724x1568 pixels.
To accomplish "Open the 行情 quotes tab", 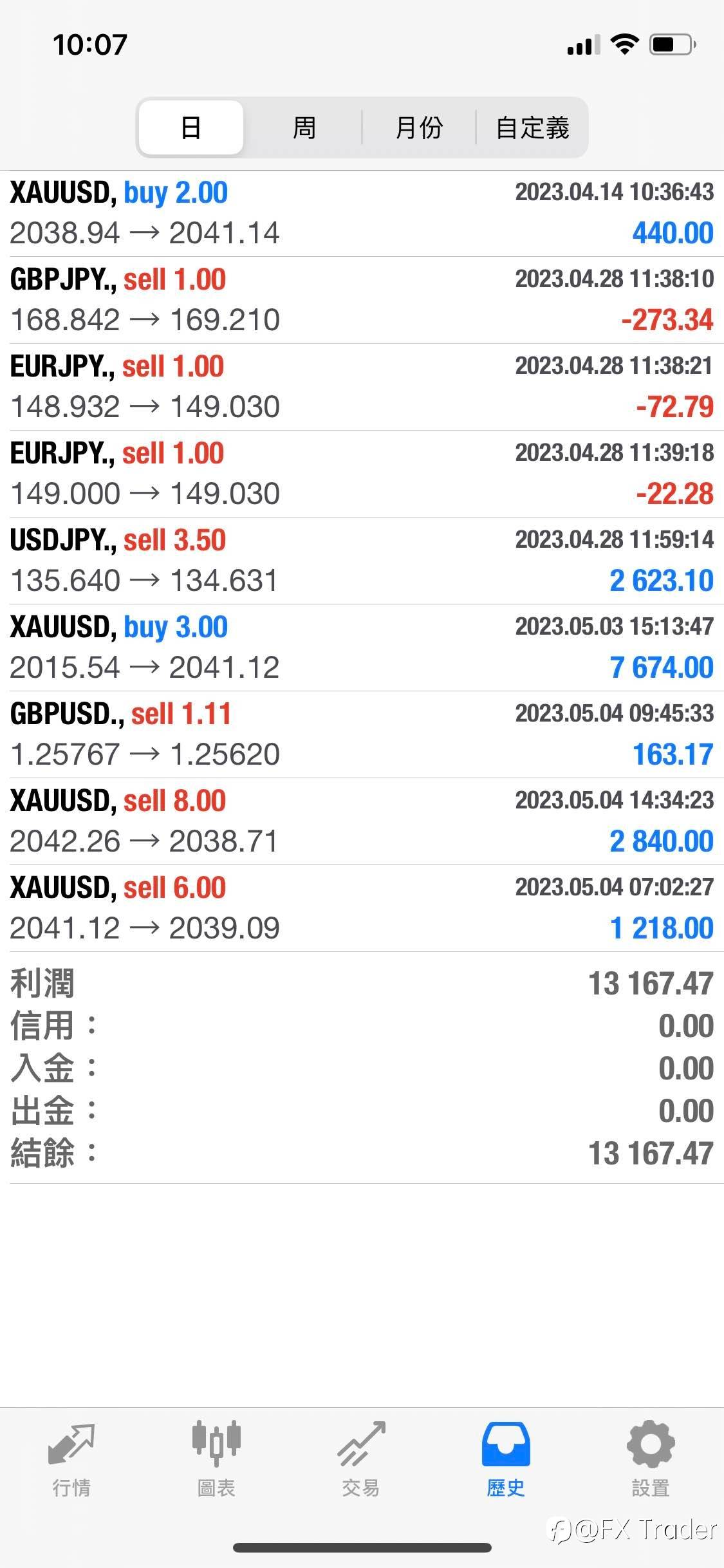I will point(71,1460).
